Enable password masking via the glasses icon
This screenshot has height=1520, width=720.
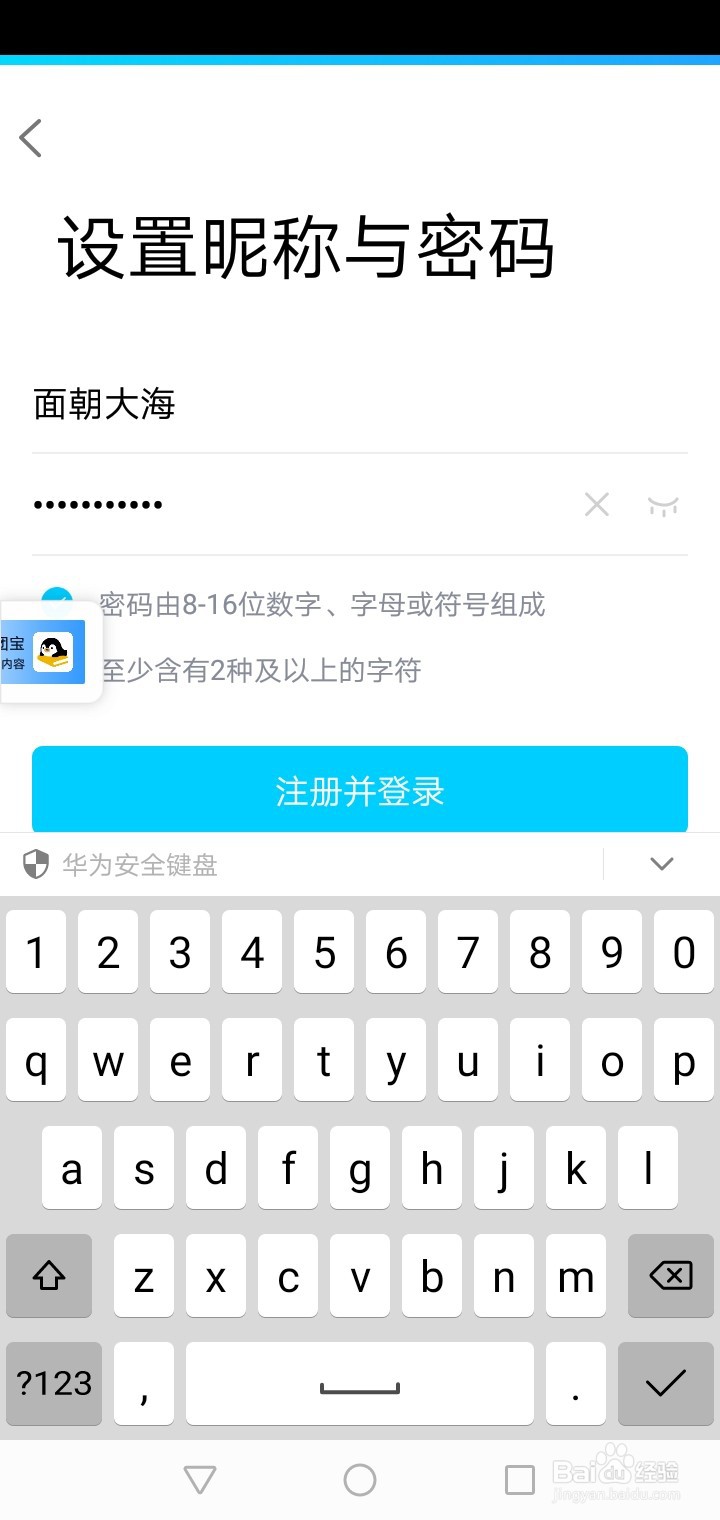point(662,505)
